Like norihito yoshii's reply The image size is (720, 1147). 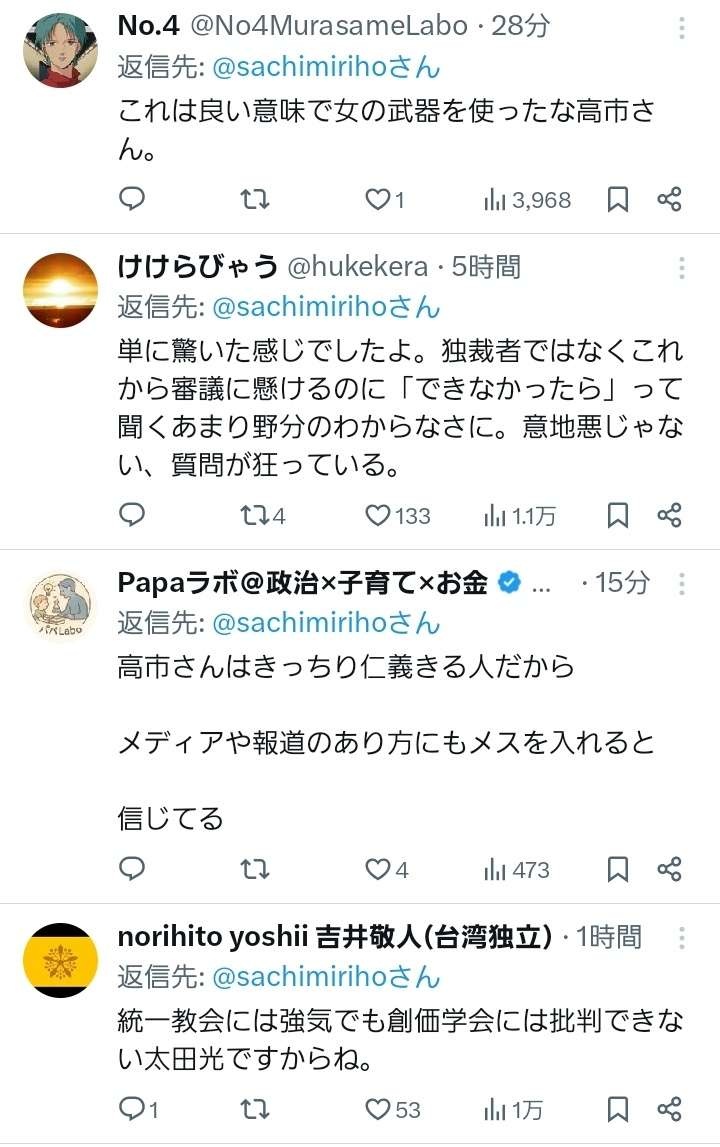tap(378, 1109)
